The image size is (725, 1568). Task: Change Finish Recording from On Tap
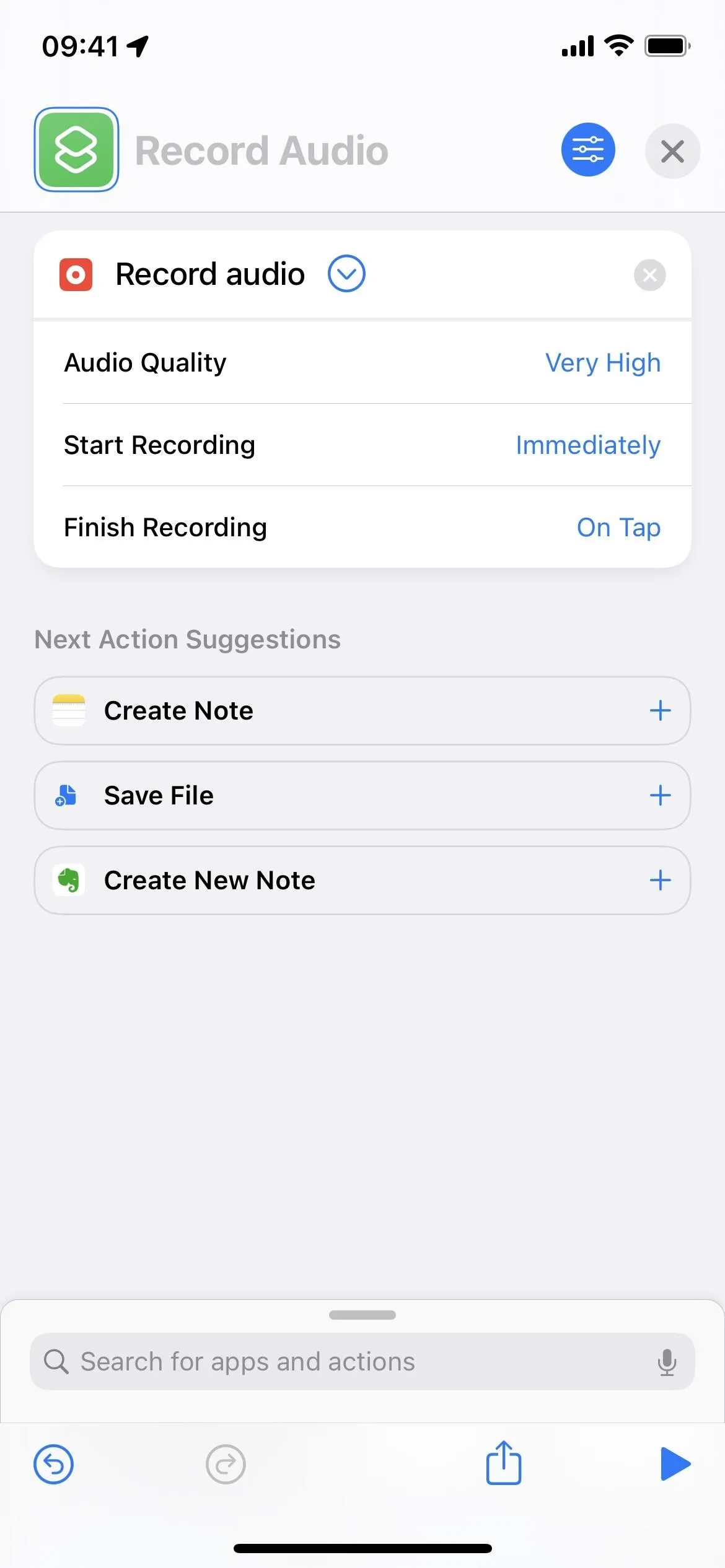(x=618, y=528)
